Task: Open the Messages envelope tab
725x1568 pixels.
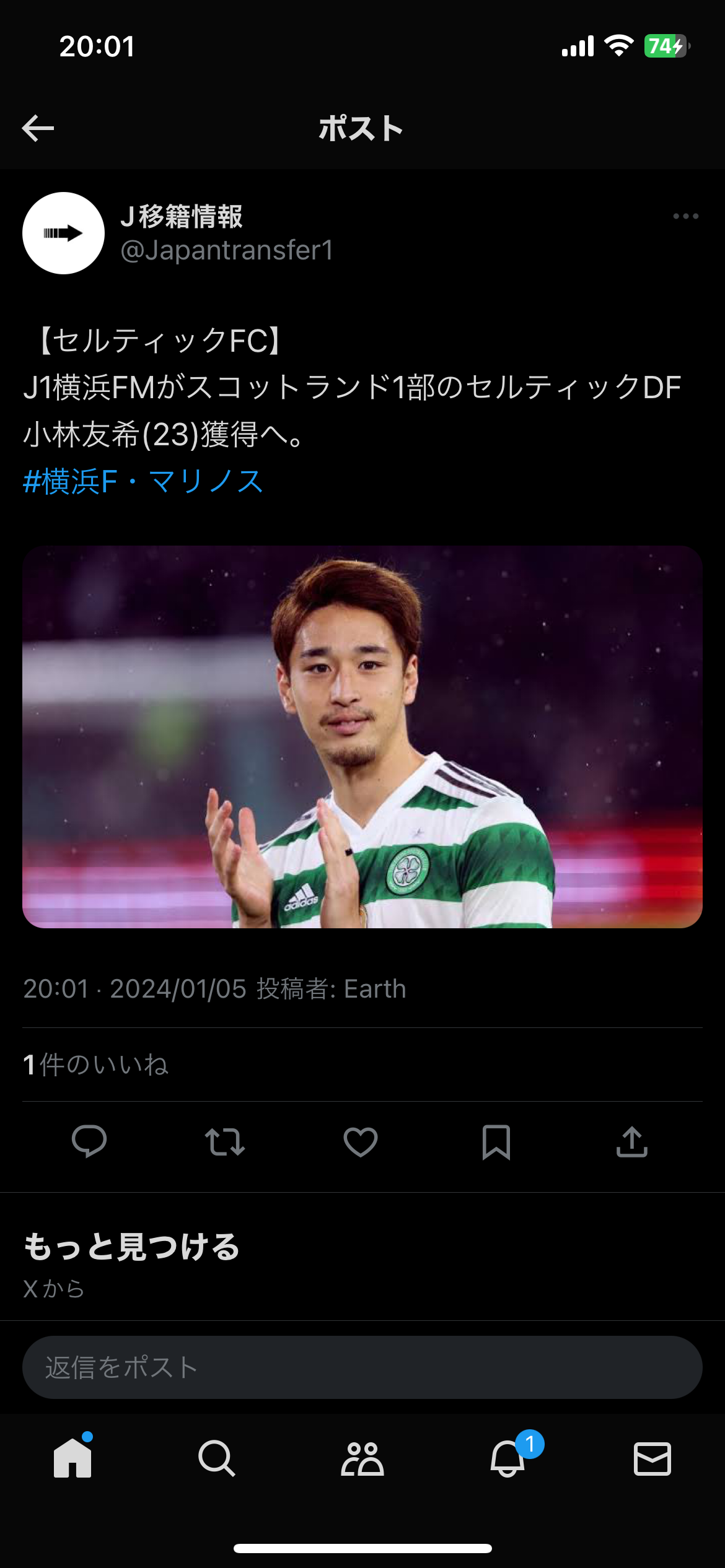Action: point(652,1458)
